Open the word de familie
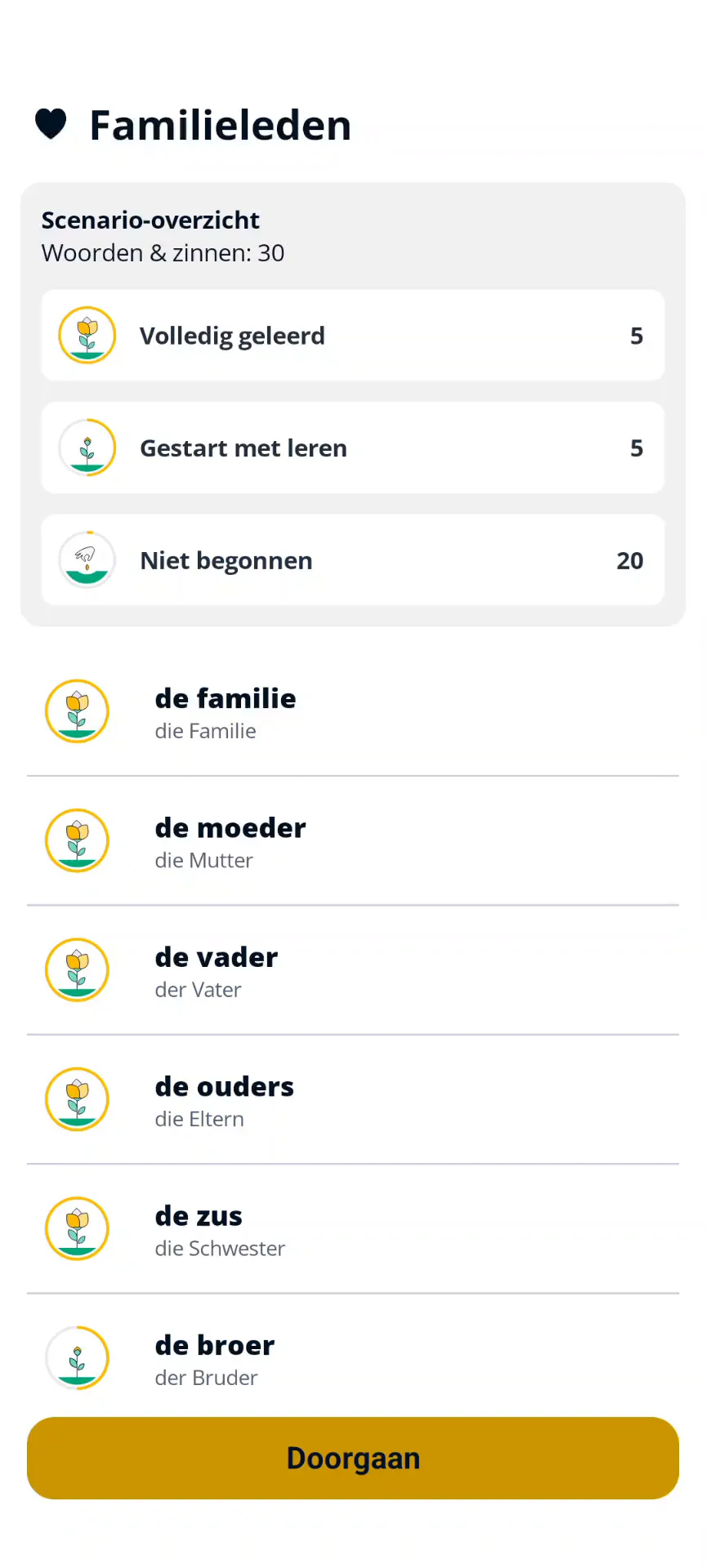 [353, 712]
